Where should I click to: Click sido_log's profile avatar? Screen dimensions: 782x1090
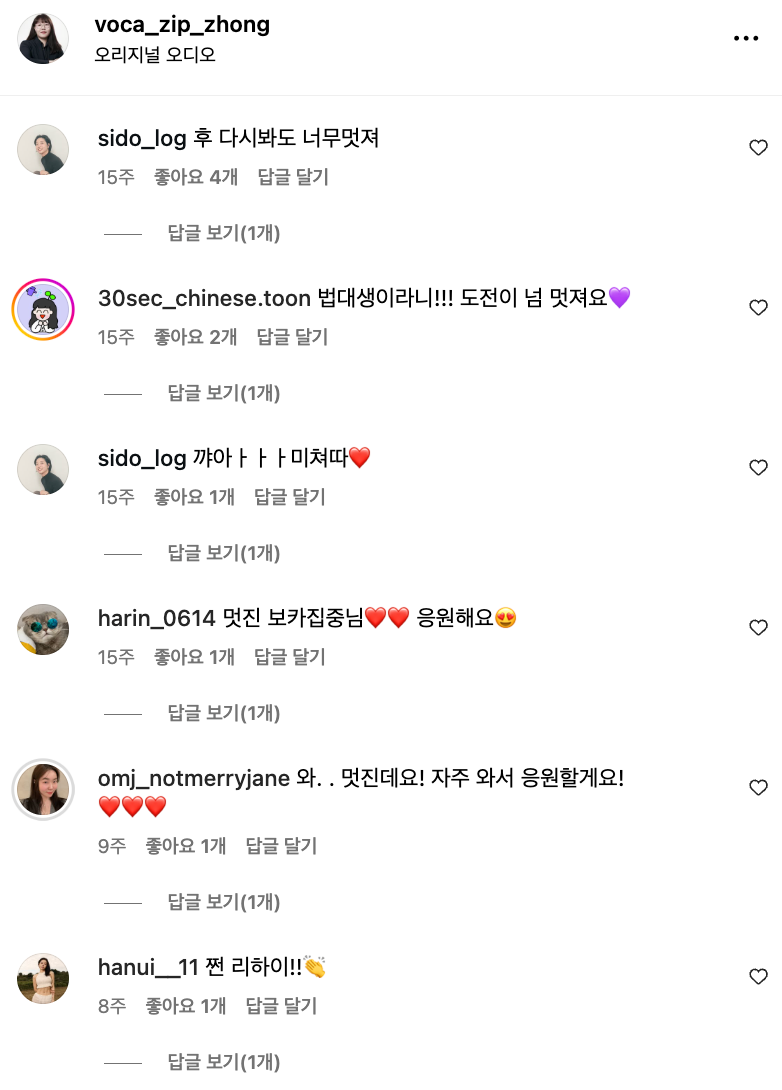tap(43, 149)
